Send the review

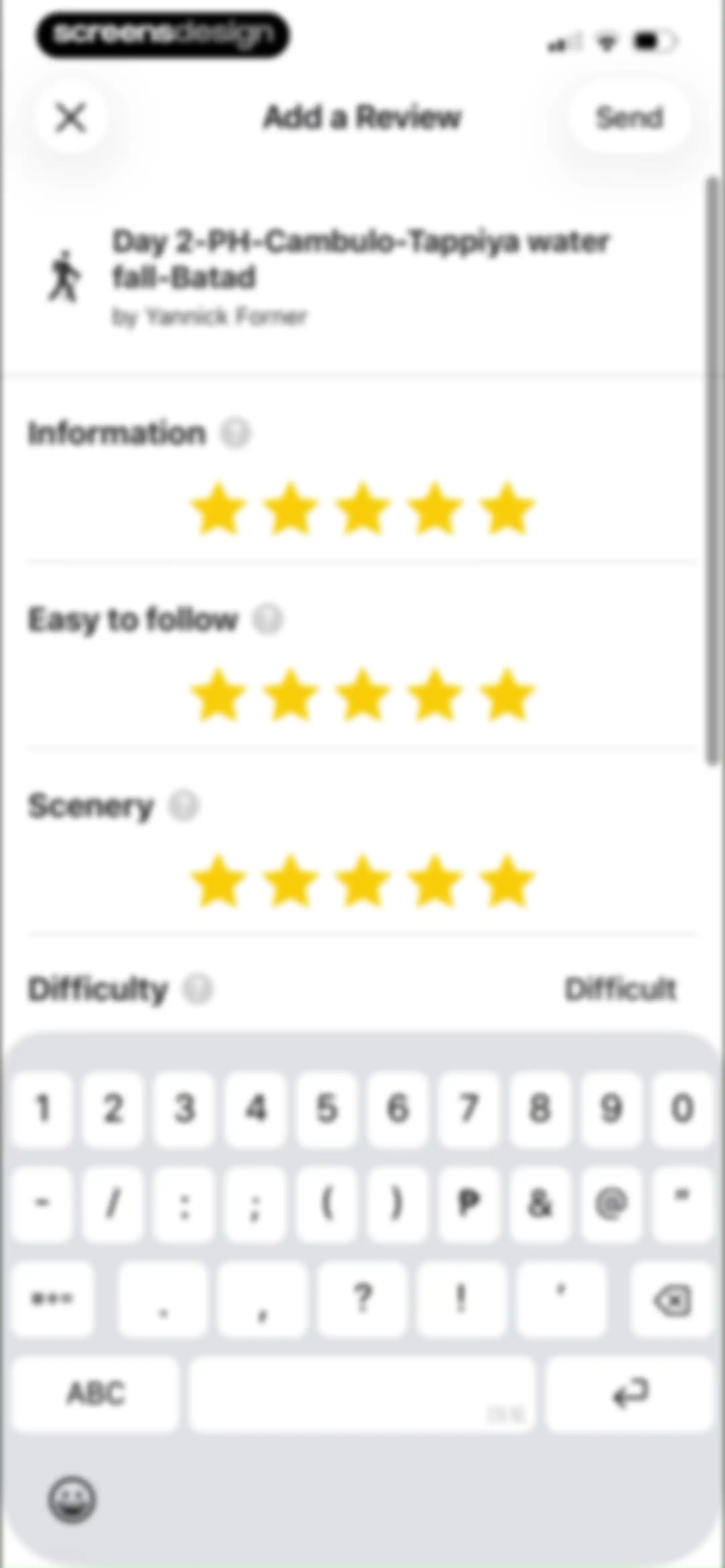pos(629,118)
